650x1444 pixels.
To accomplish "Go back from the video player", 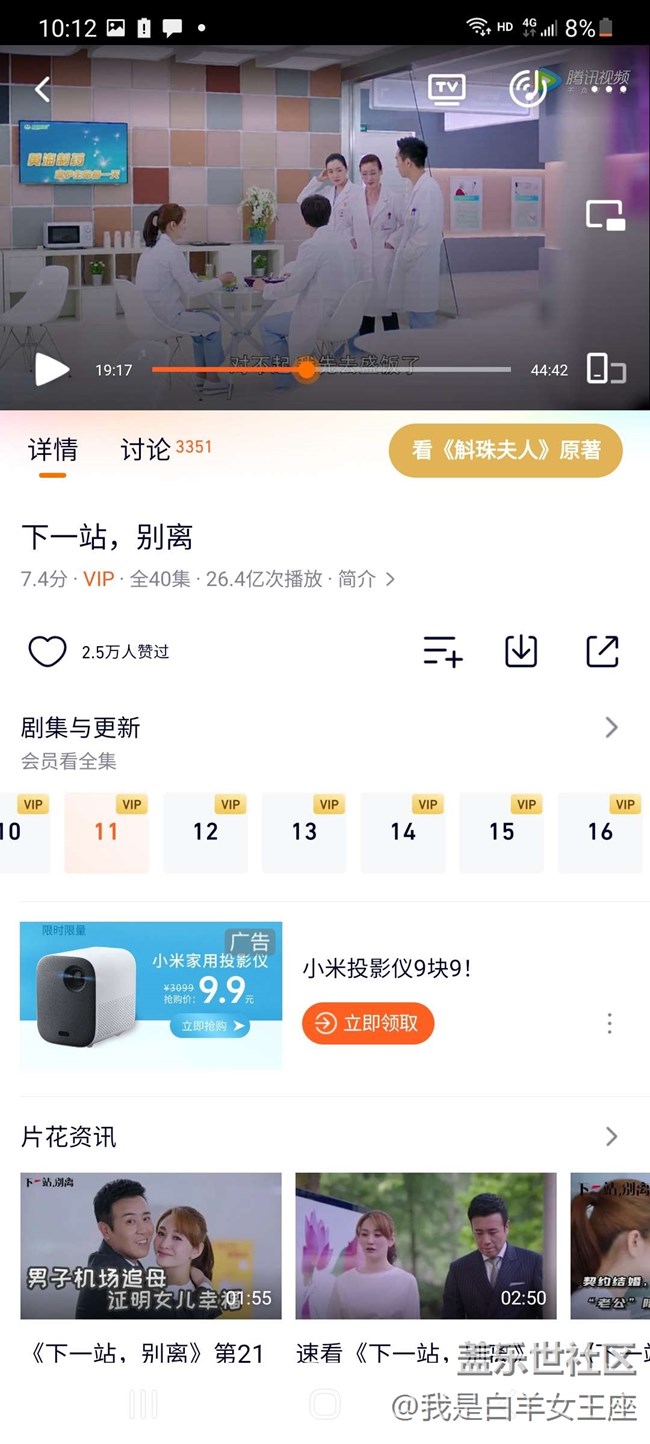I will [x=42, y=90].
